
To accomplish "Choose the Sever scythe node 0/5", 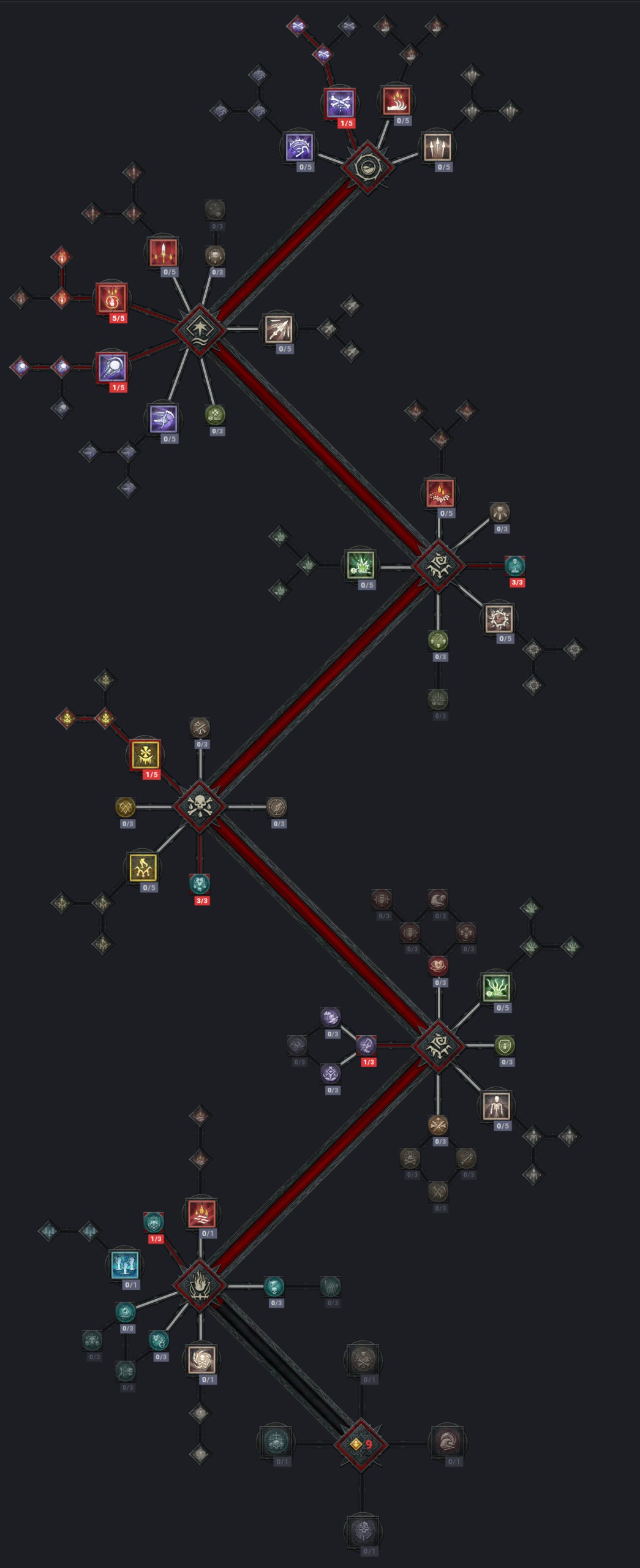I will 164,419.
